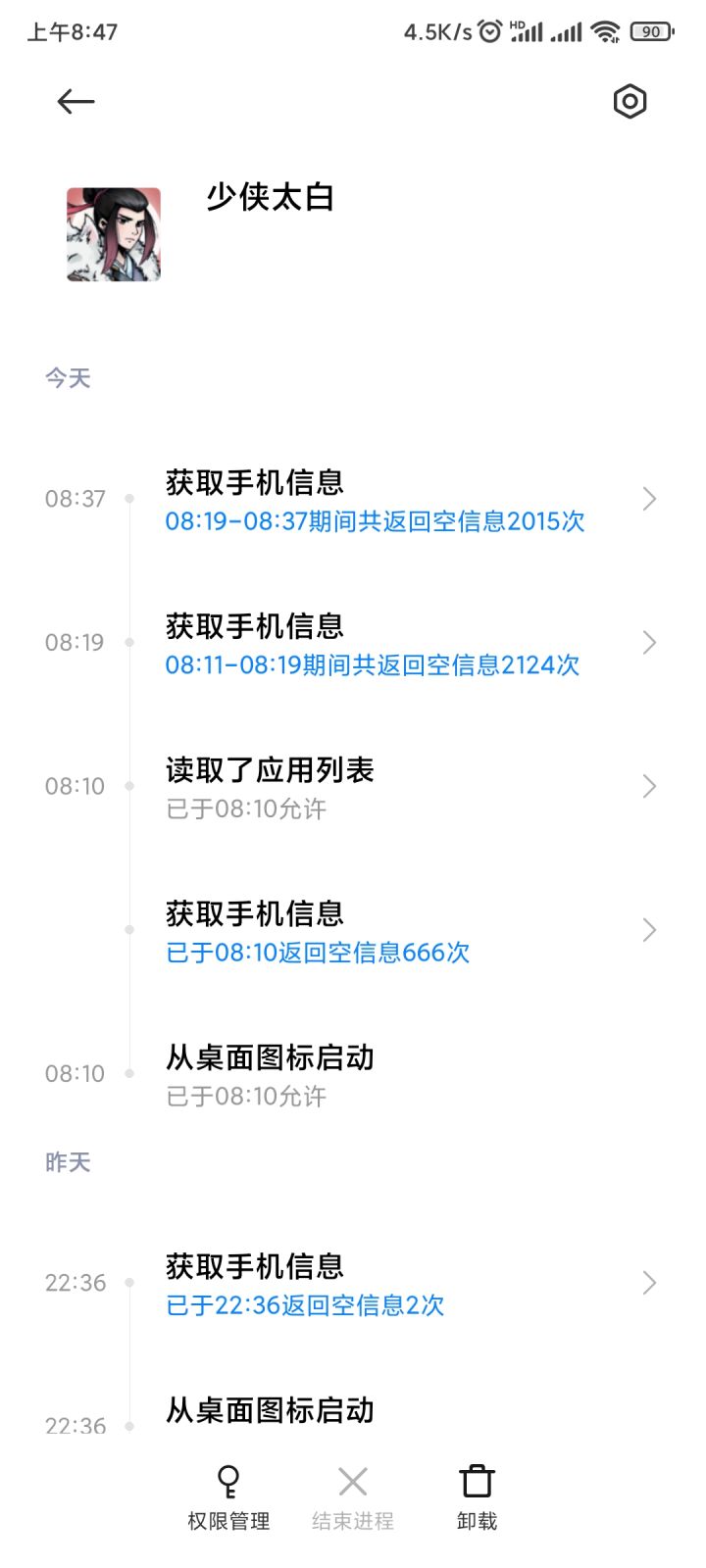Tap 卸载 to uninstall the app
The height and width of the screenshot is (1568, 706).
477,1496
